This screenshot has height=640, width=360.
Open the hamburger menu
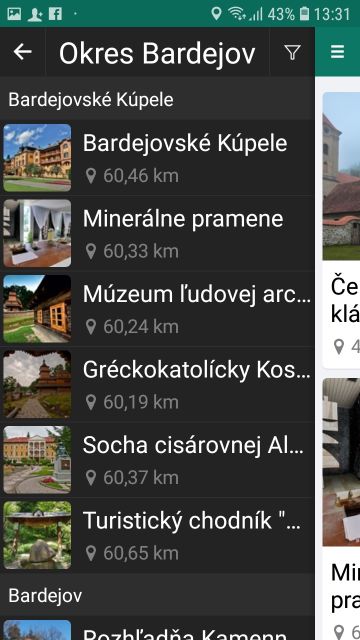tap(338, 52)
